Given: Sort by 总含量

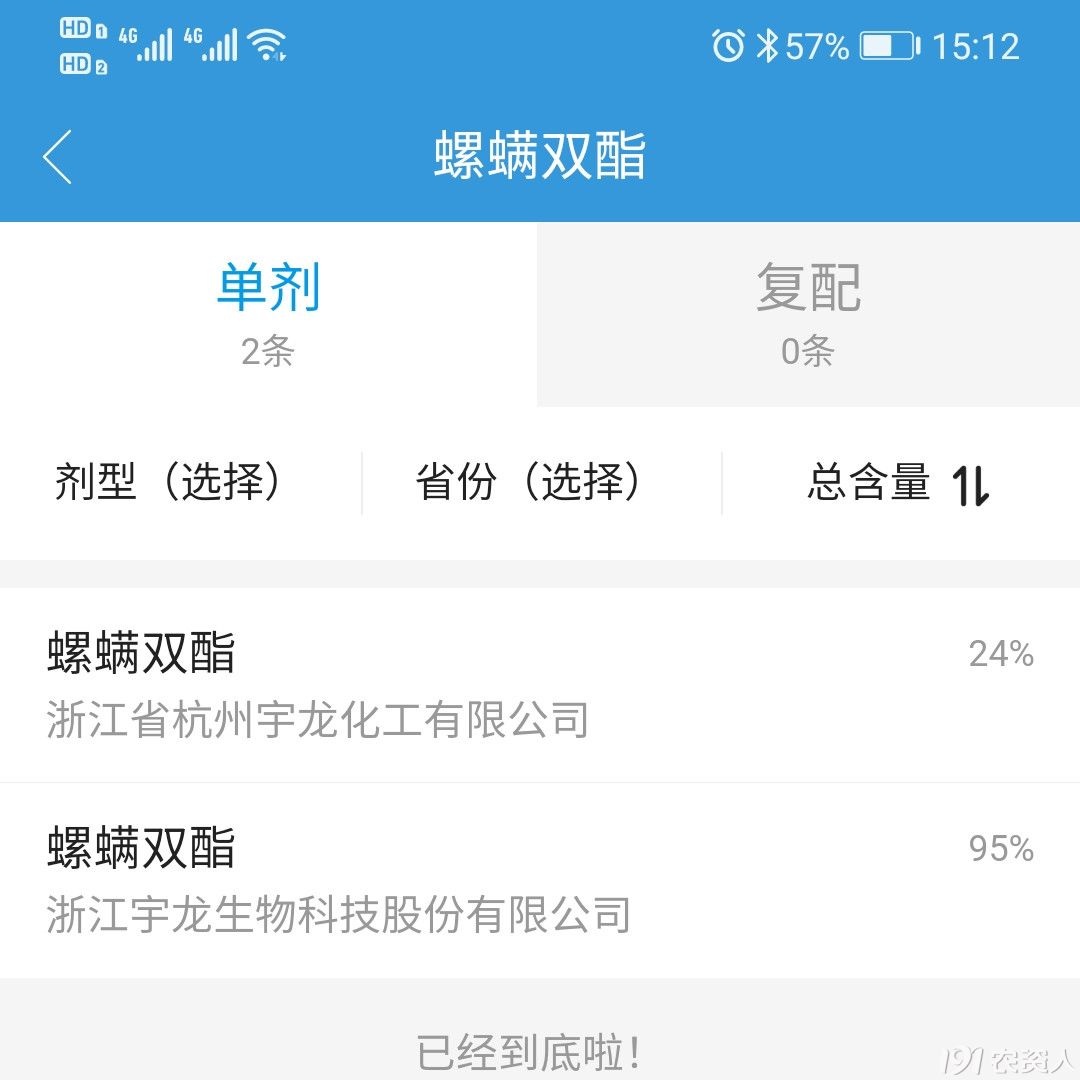Looking at the screenshot, I should [898, 484].
